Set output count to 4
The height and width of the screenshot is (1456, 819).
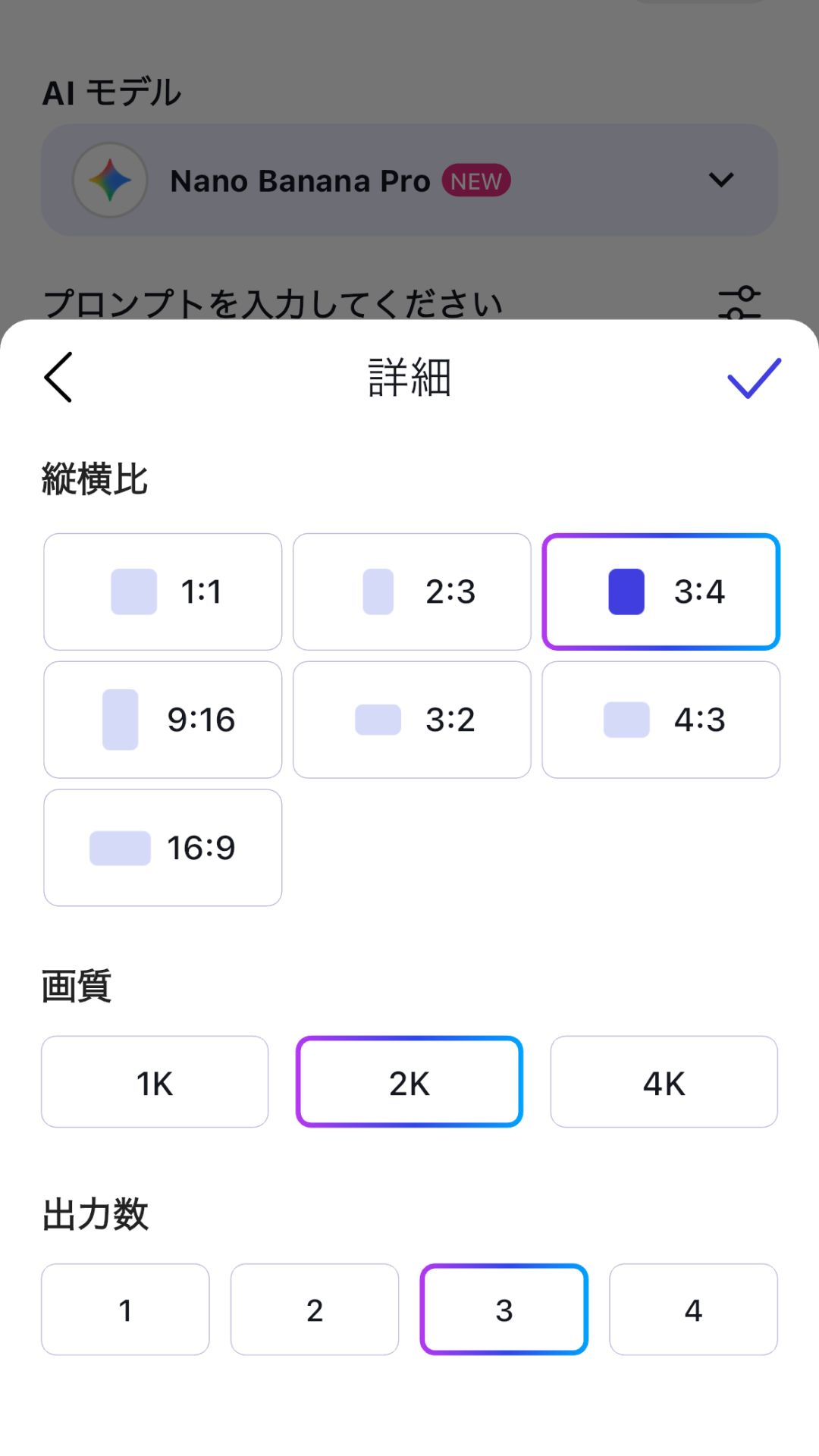[x=693, y=1310]
